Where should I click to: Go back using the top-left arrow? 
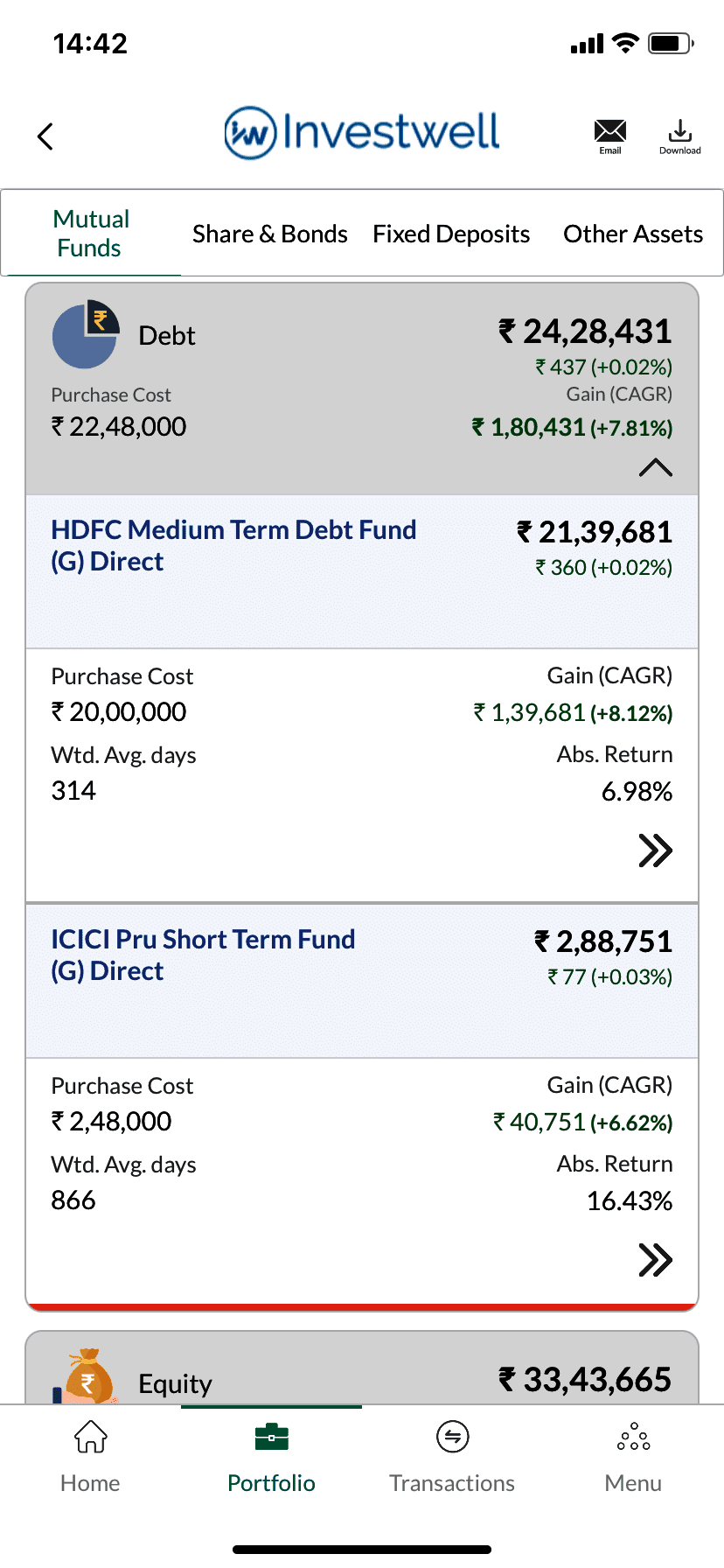[45, 136]
